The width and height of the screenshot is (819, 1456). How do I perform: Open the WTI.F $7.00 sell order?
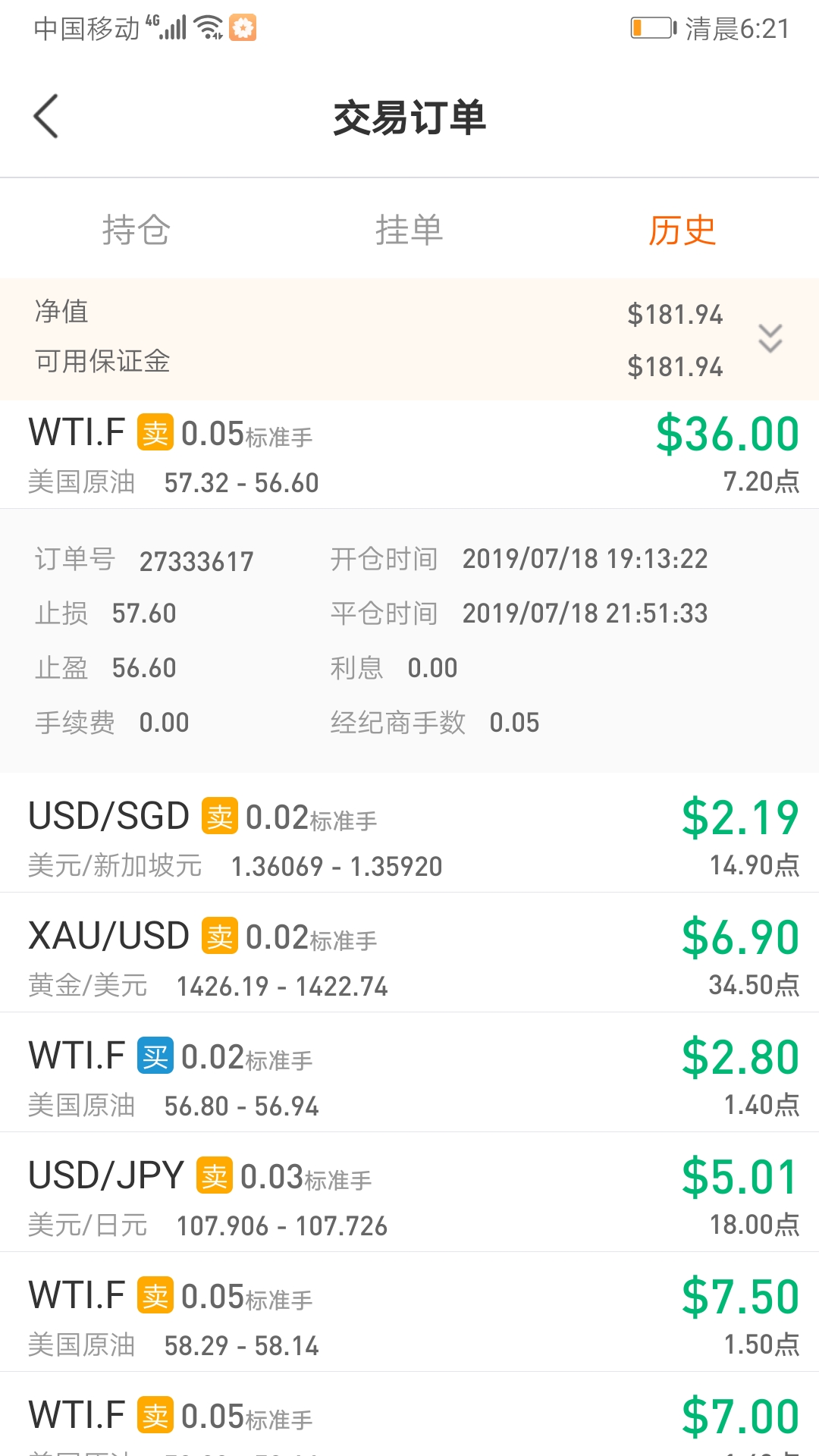pos(409,1415)
